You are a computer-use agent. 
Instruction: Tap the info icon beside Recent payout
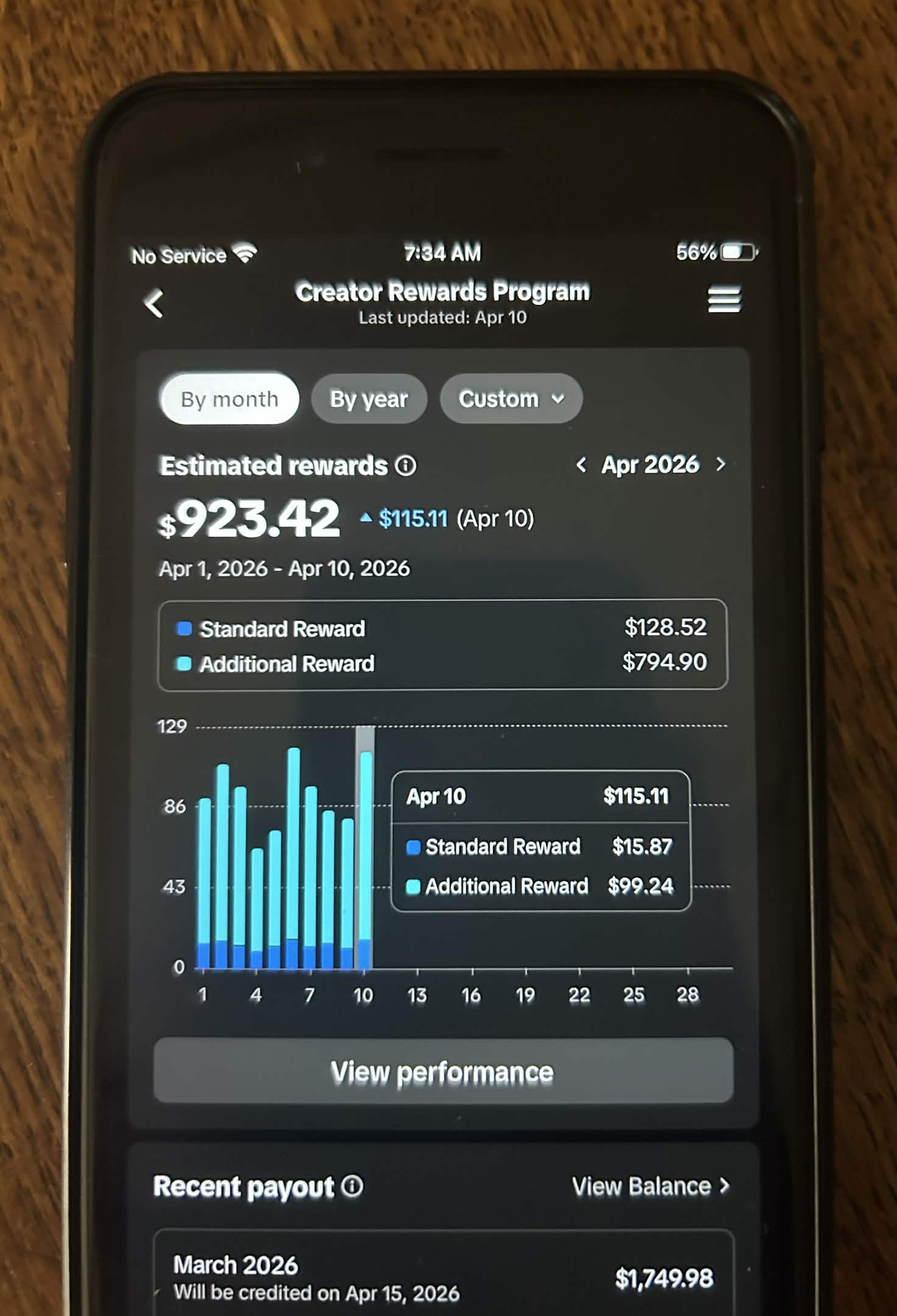(x=352, y=1186)
